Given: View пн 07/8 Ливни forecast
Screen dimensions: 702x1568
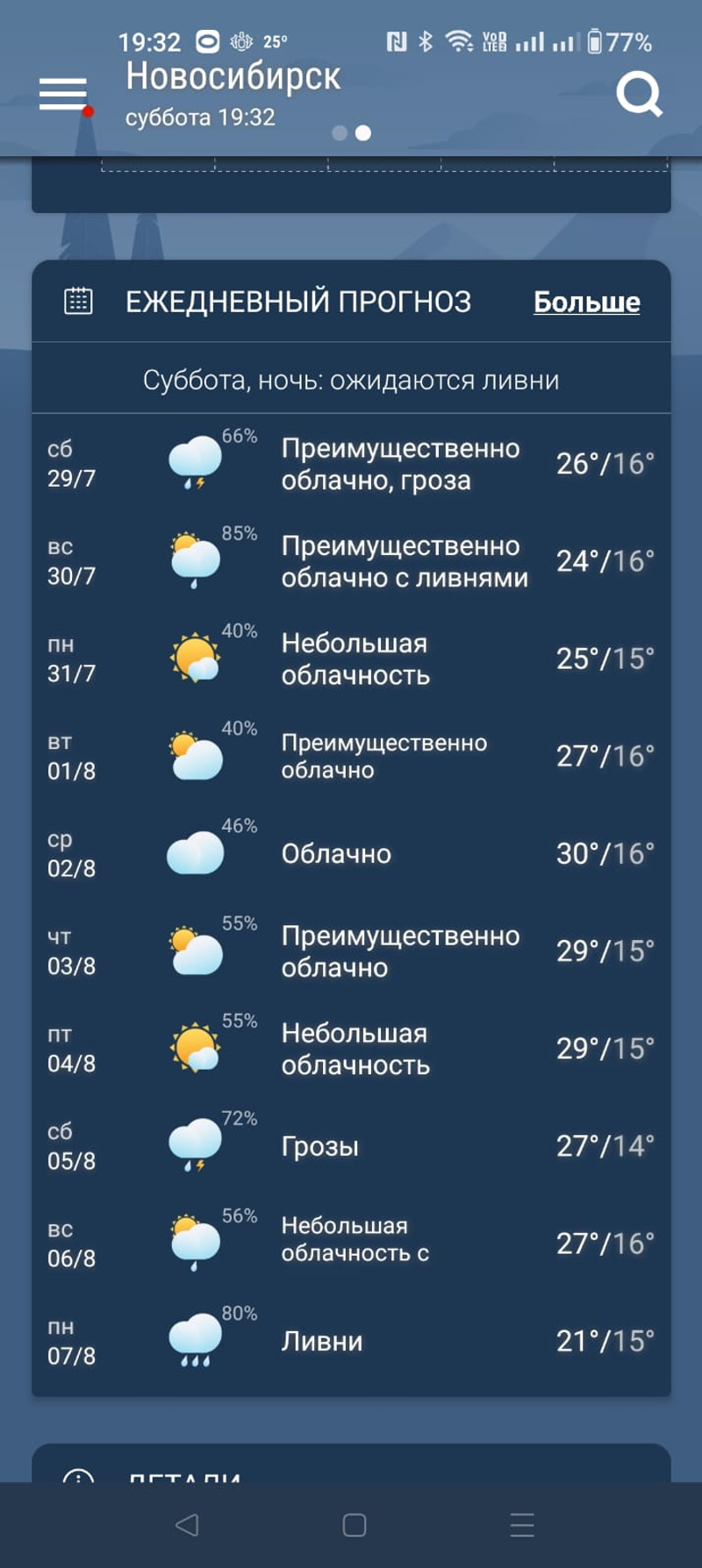Looking at the screenshot, I should point(351,1341).
